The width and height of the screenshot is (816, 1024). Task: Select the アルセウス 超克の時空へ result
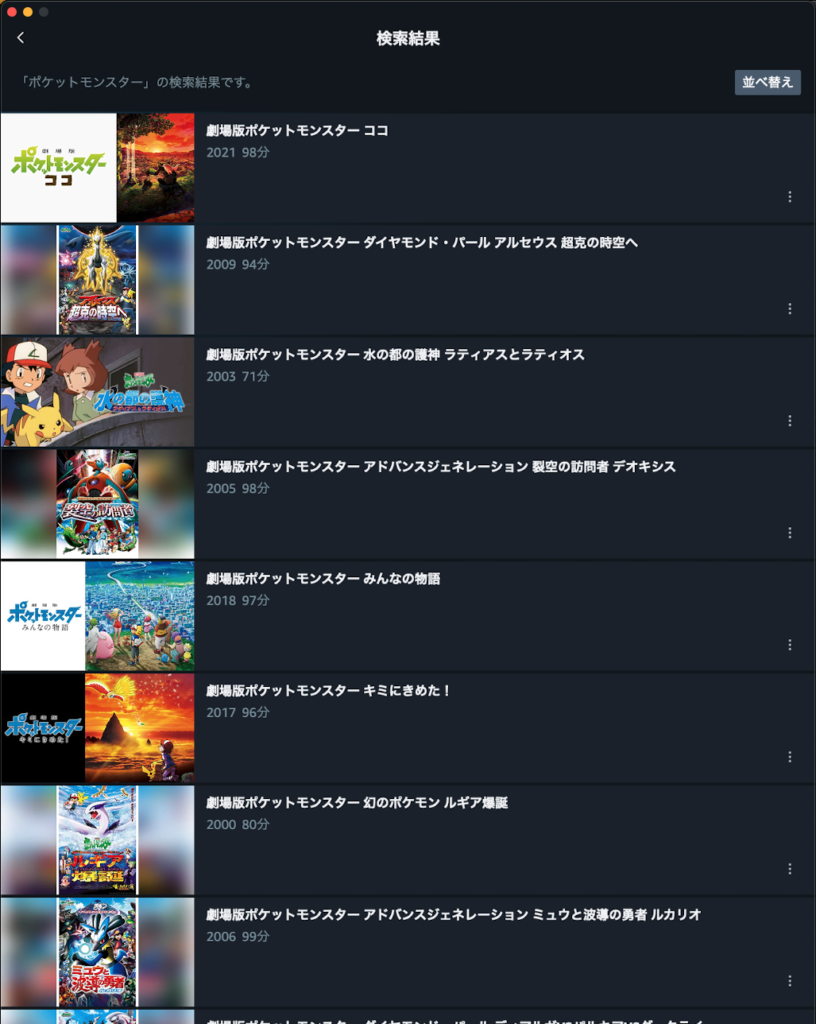tap(421, 243)
